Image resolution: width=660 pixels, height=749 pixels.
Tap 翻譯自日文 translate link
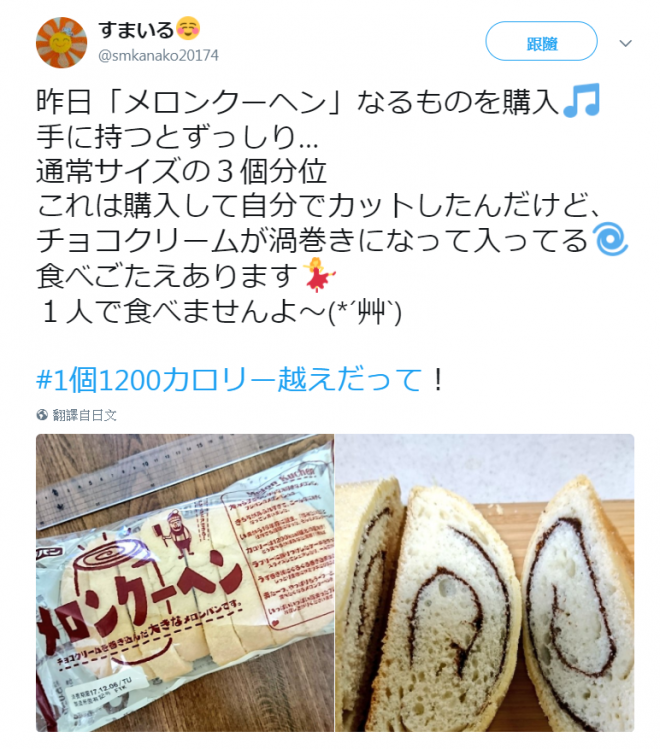[84, 414]
